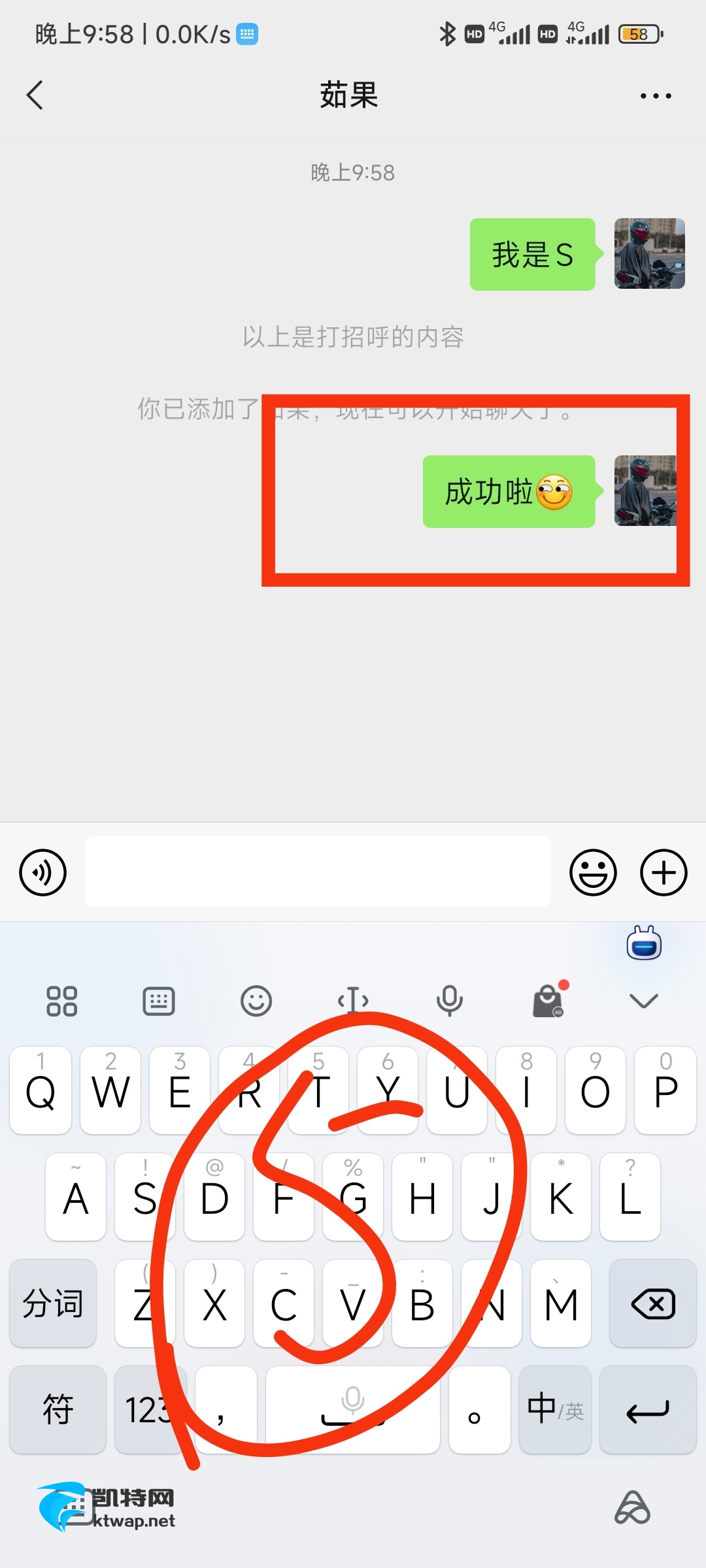Toggle 中/英 language key
706x1568 pixels.
(555, 1410)
